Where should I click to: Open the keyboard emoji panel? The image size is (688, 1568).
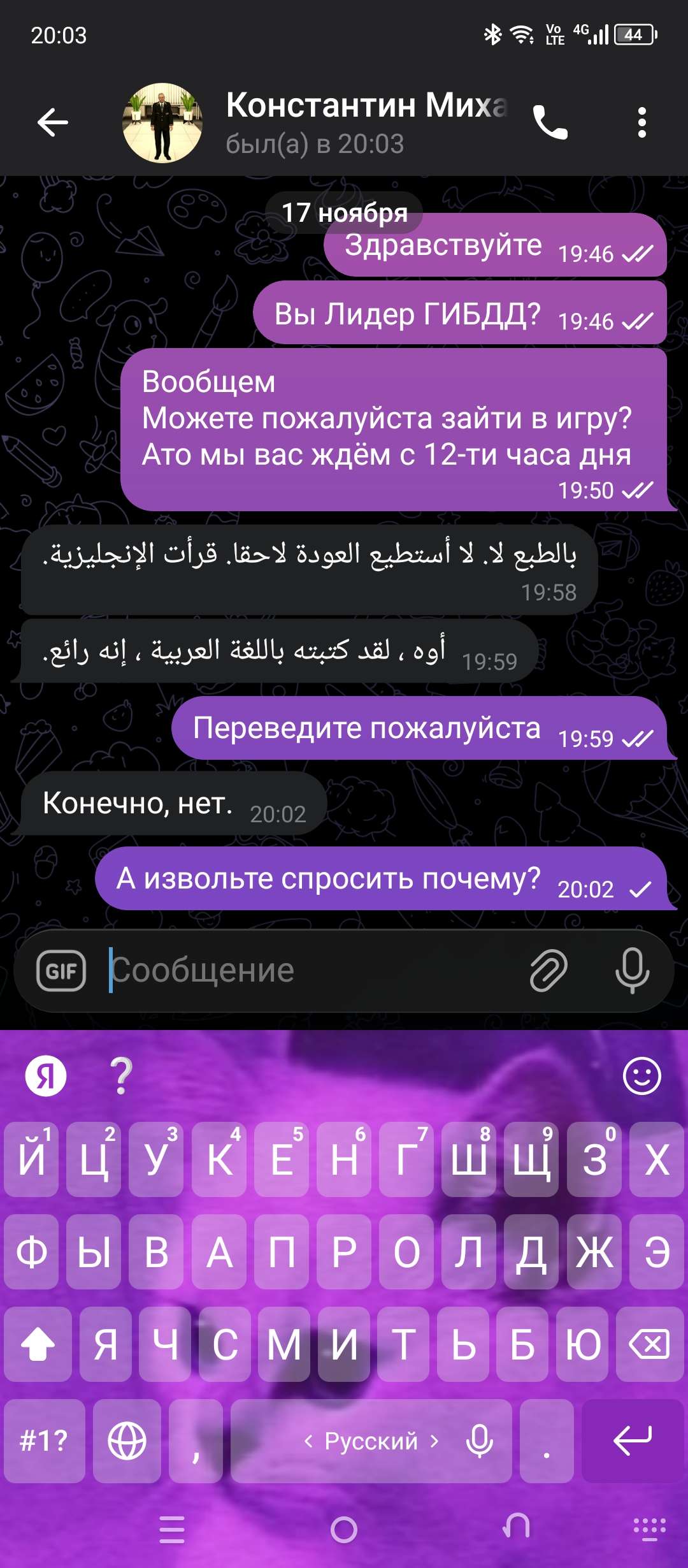(641, 1077)
